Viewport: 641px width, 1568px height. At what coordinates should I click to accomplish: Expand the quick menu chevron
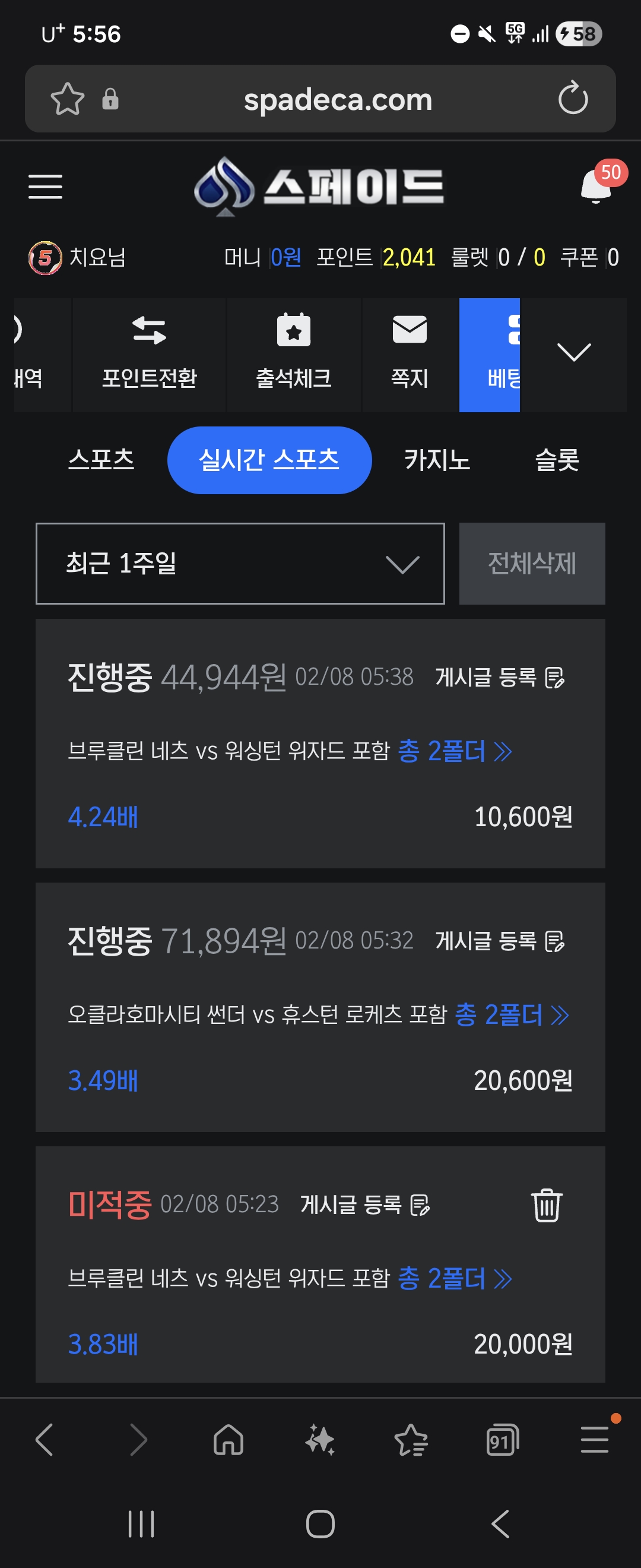click(573, 352)
